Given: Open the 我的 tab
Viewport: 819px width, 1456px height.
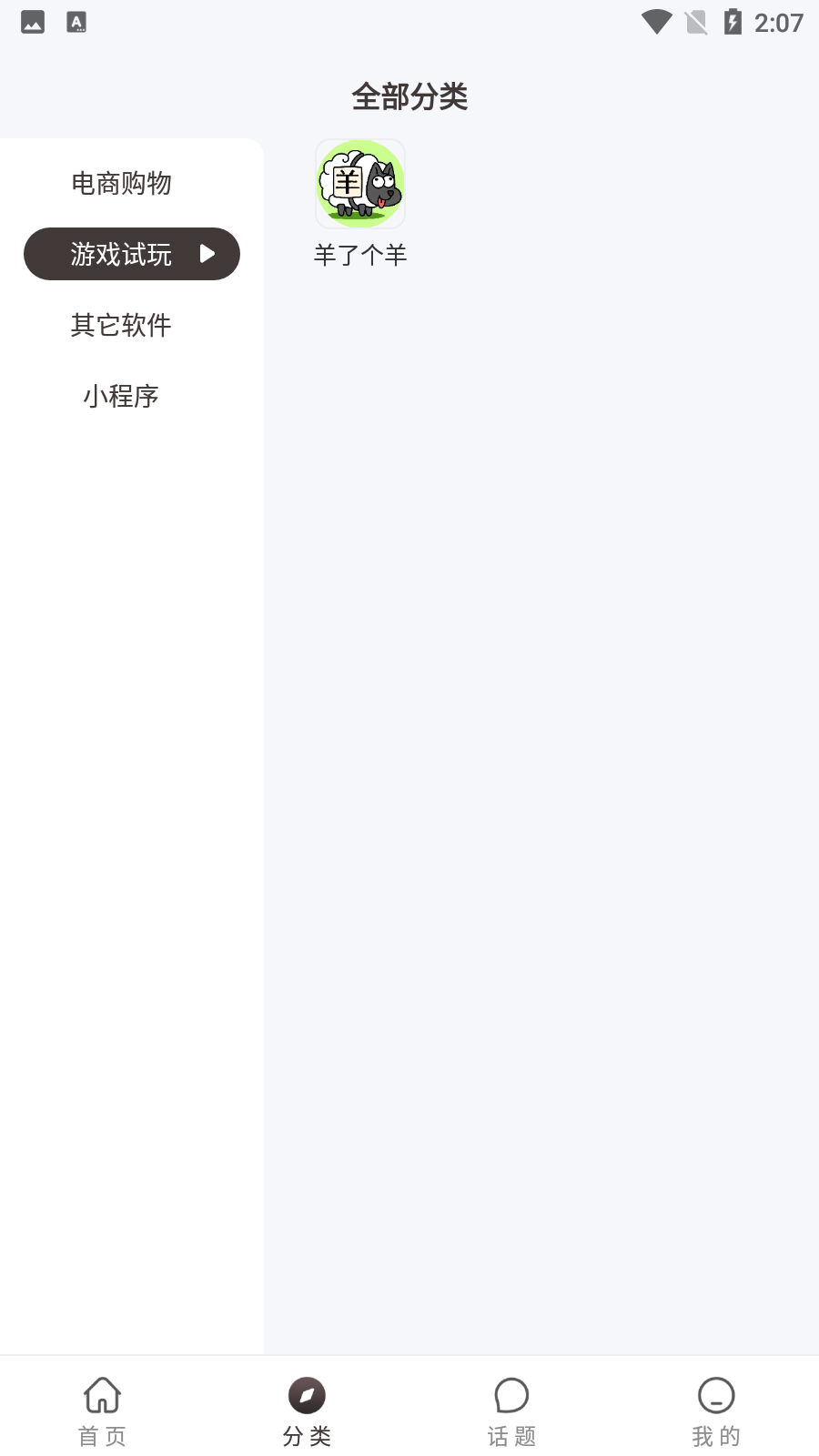Looking at the screenshot, I should (716, 1409).
